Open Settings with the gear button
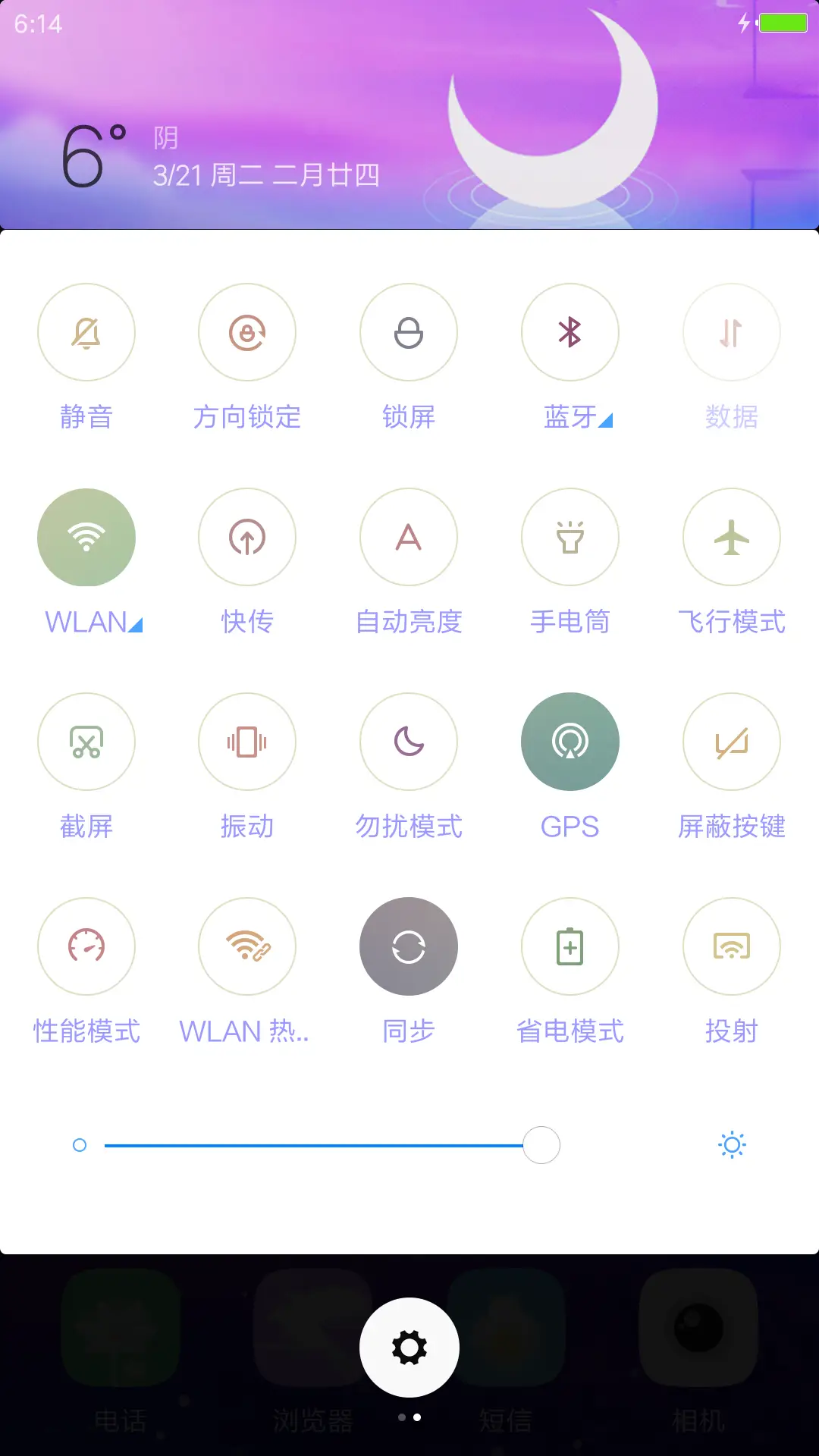The image size is (819, 1456). tap(409, 1346)
